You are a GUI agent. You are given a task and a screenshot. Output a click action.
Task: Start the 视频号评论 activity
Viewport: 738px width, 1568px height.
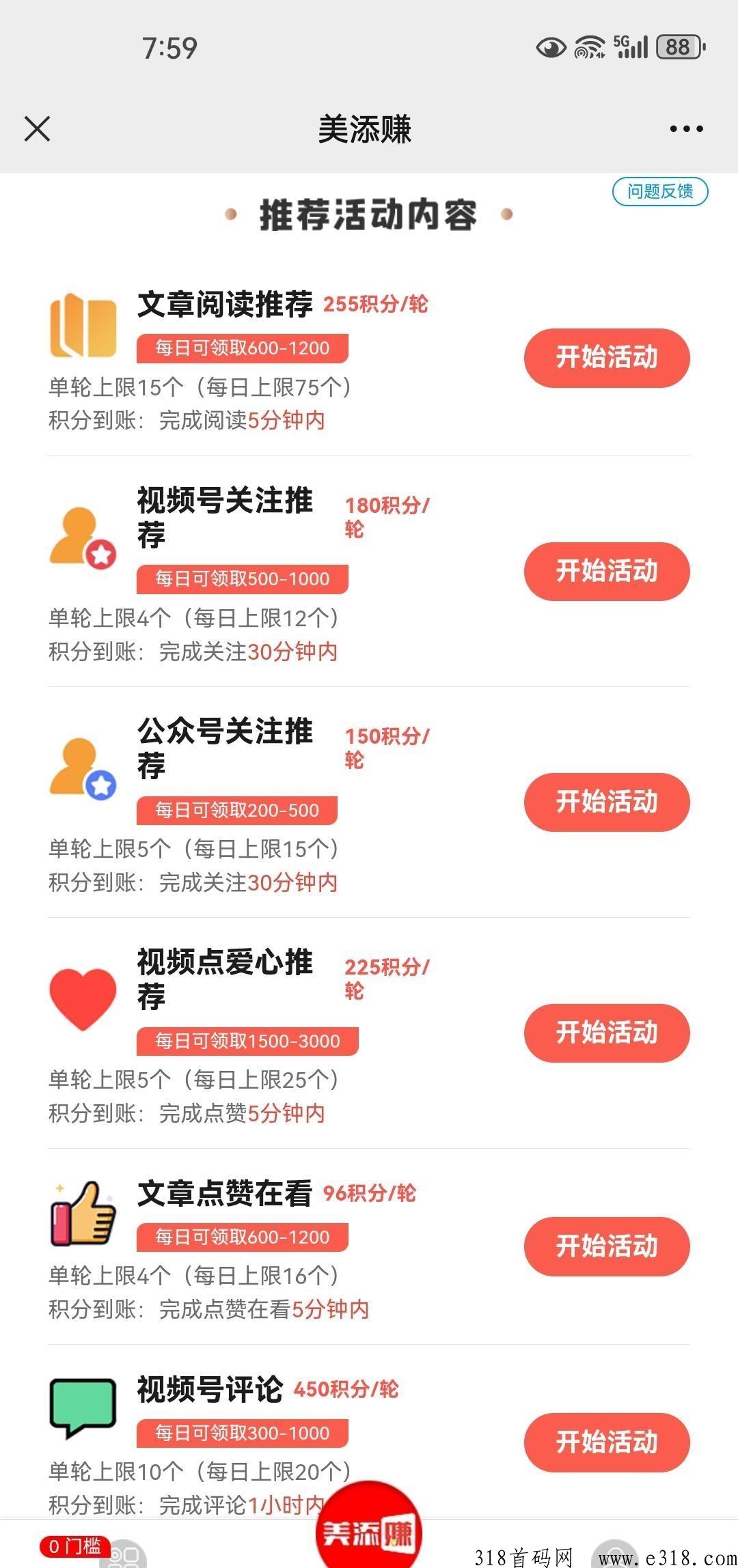tap(606, 1442)
